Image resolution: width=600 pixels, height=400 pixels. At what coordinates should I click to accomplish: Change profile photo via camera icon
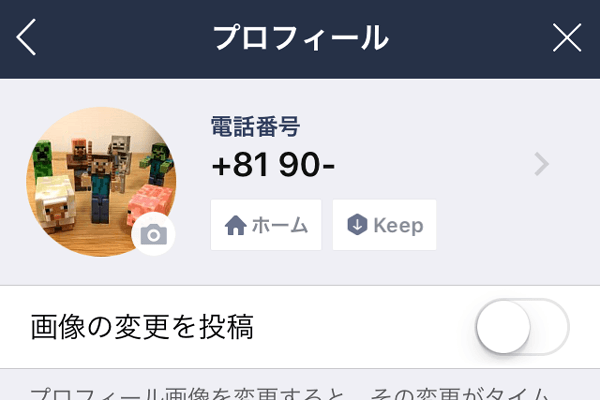(x=153, y=235)
